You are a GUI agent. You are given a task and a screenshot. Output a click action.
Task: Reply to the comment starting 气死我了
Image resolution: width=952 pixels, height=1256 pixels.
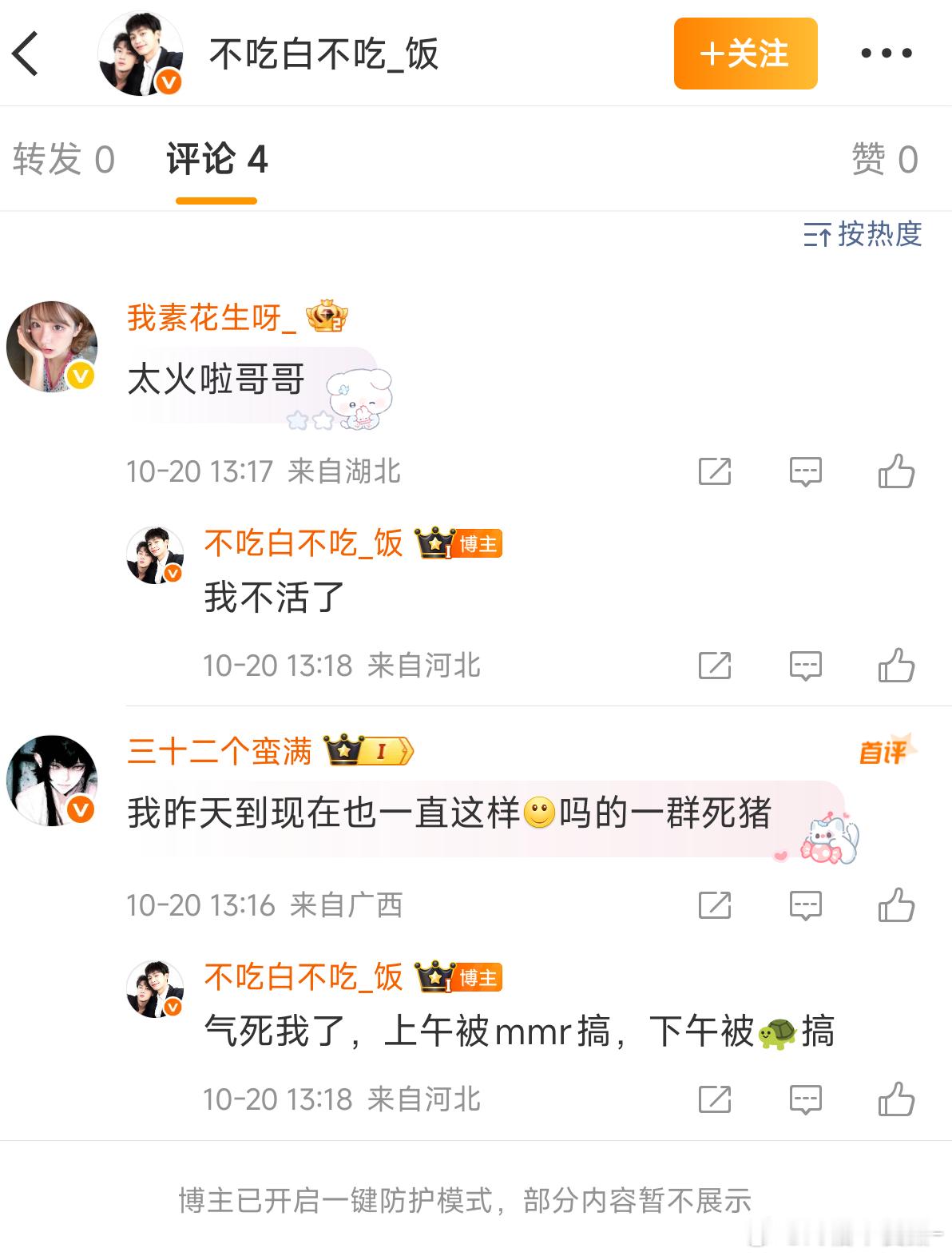pyautogui.click(x=805, y=1099)
